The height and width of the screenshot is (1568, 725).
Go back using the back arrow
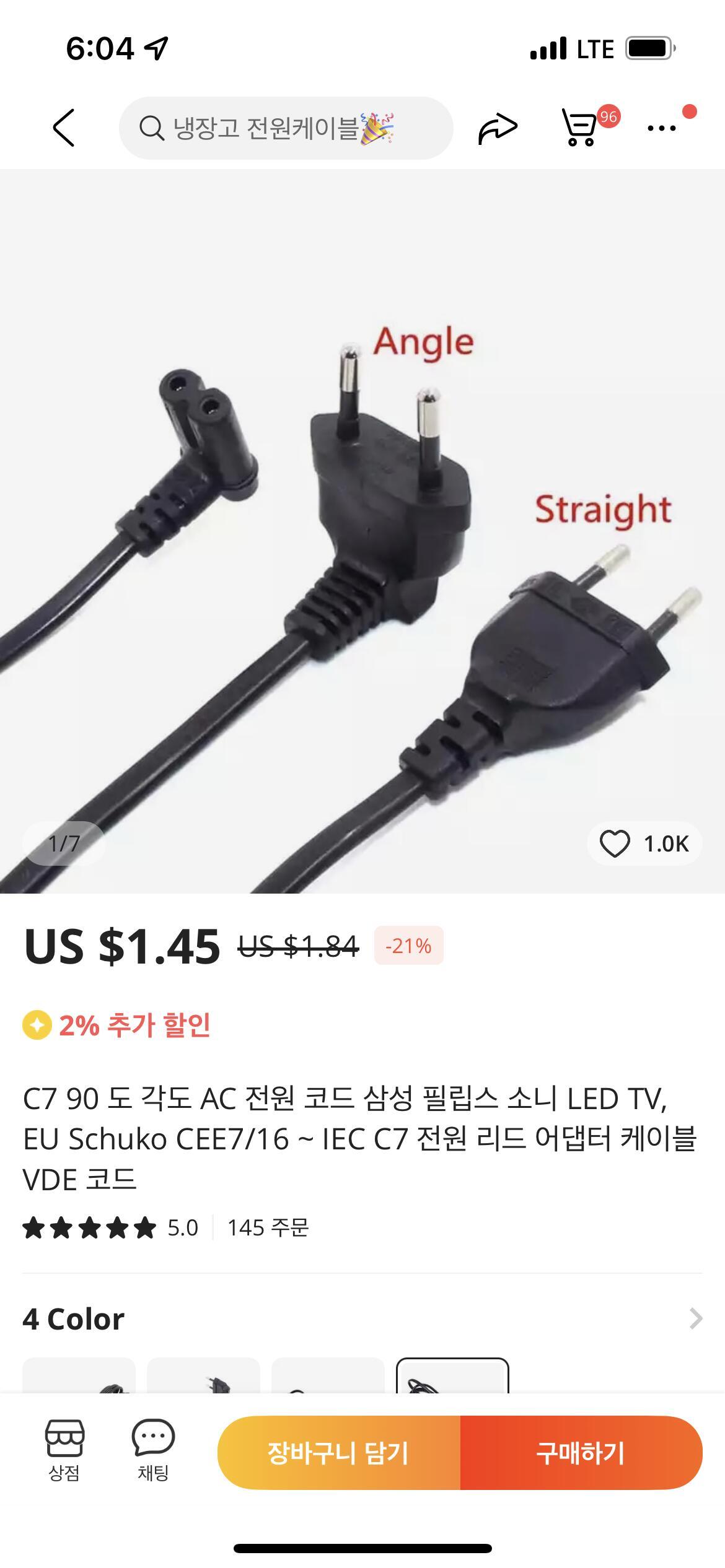64,128
